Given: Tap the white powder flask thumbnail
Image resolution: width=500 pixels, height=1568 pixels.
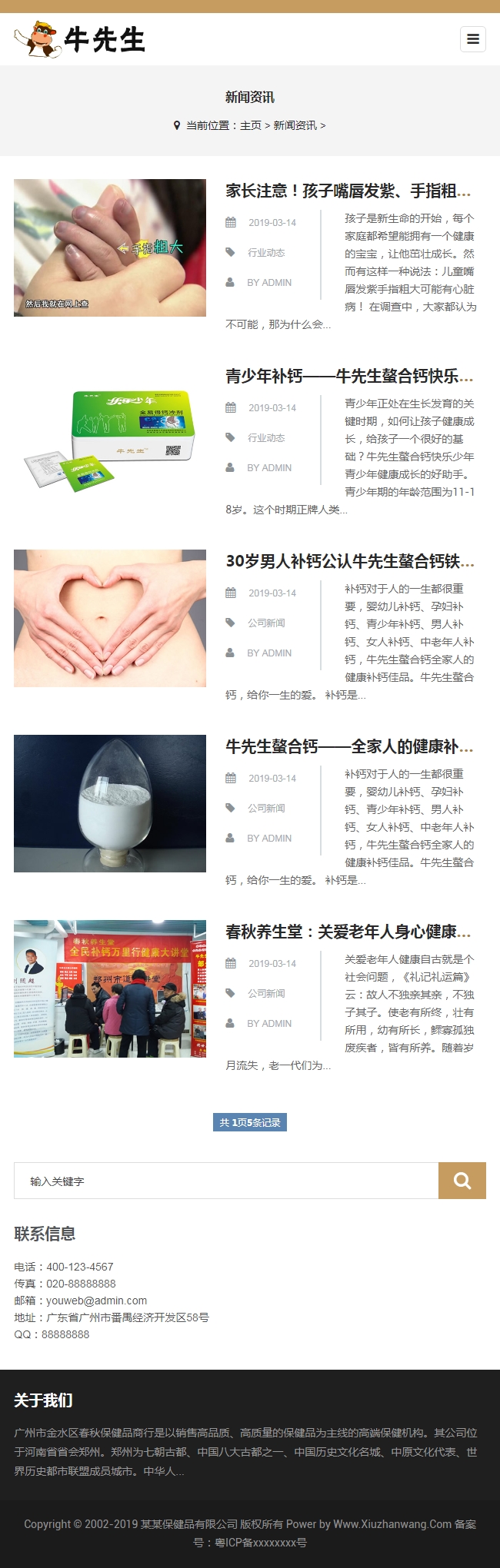Looking at the screenshot, I should tap(110, 803).
